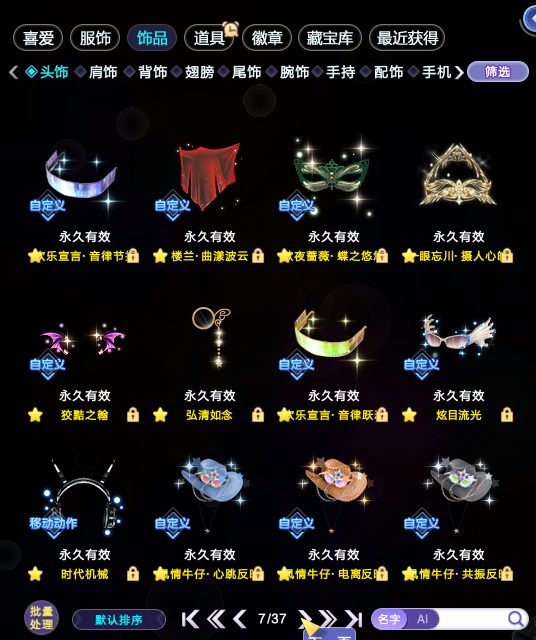The height and width of the screenshot is (640, 536).
Task: Select the 时代机械 headphones item
Action: [84, 519]
